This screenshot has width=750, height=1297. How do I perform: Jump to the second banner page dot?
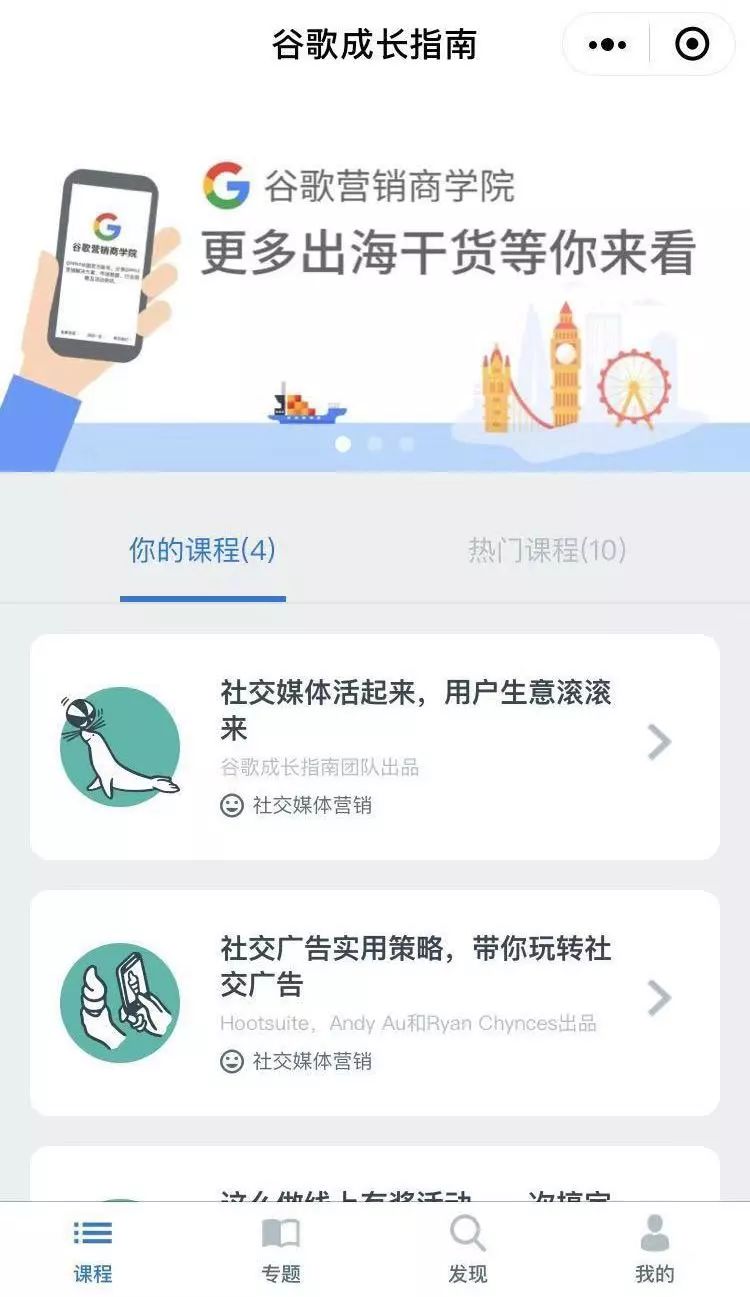tap(375, 444)
